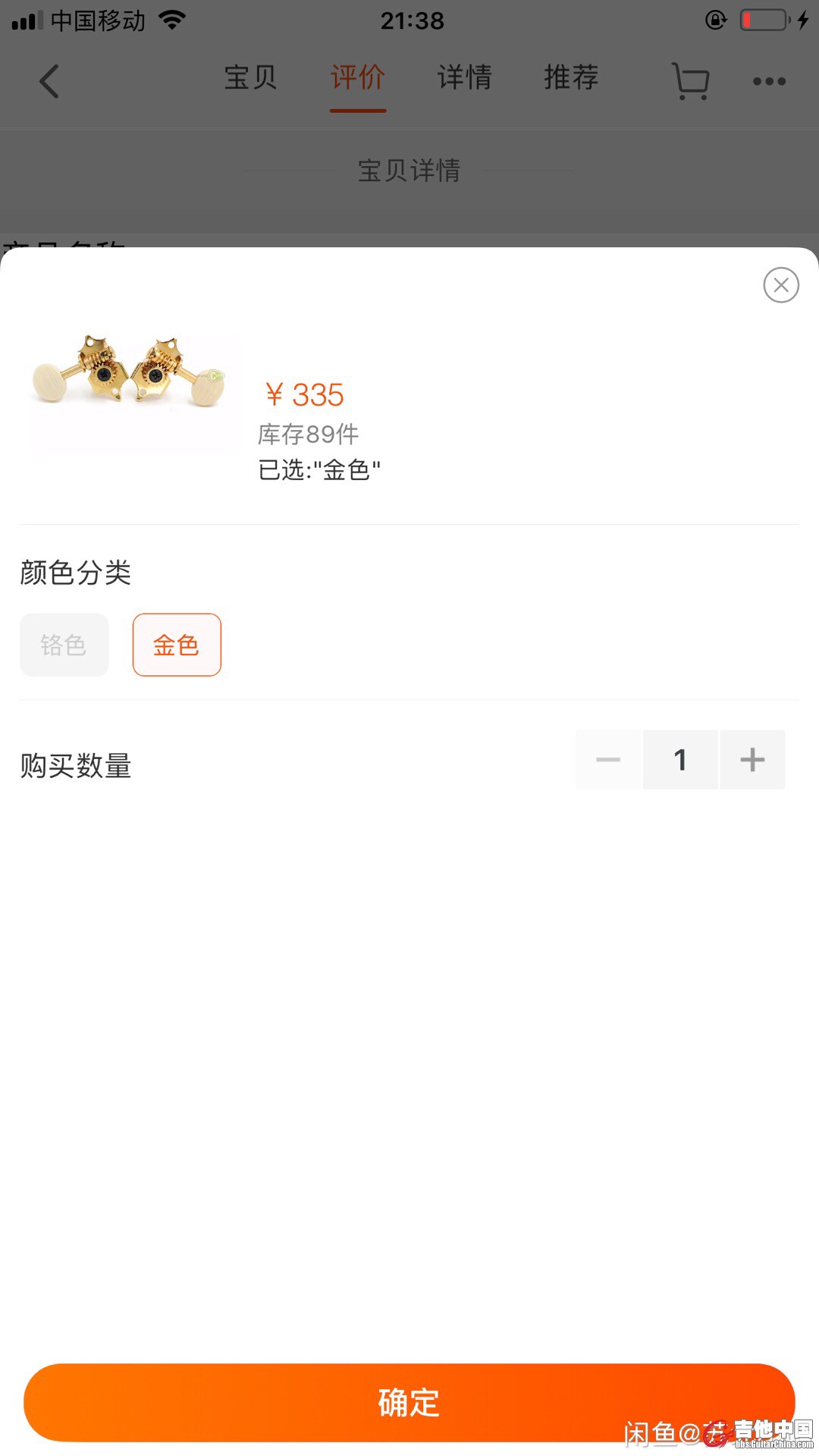
Task: Close the product options sheet
Action: [x=780, y=285]
